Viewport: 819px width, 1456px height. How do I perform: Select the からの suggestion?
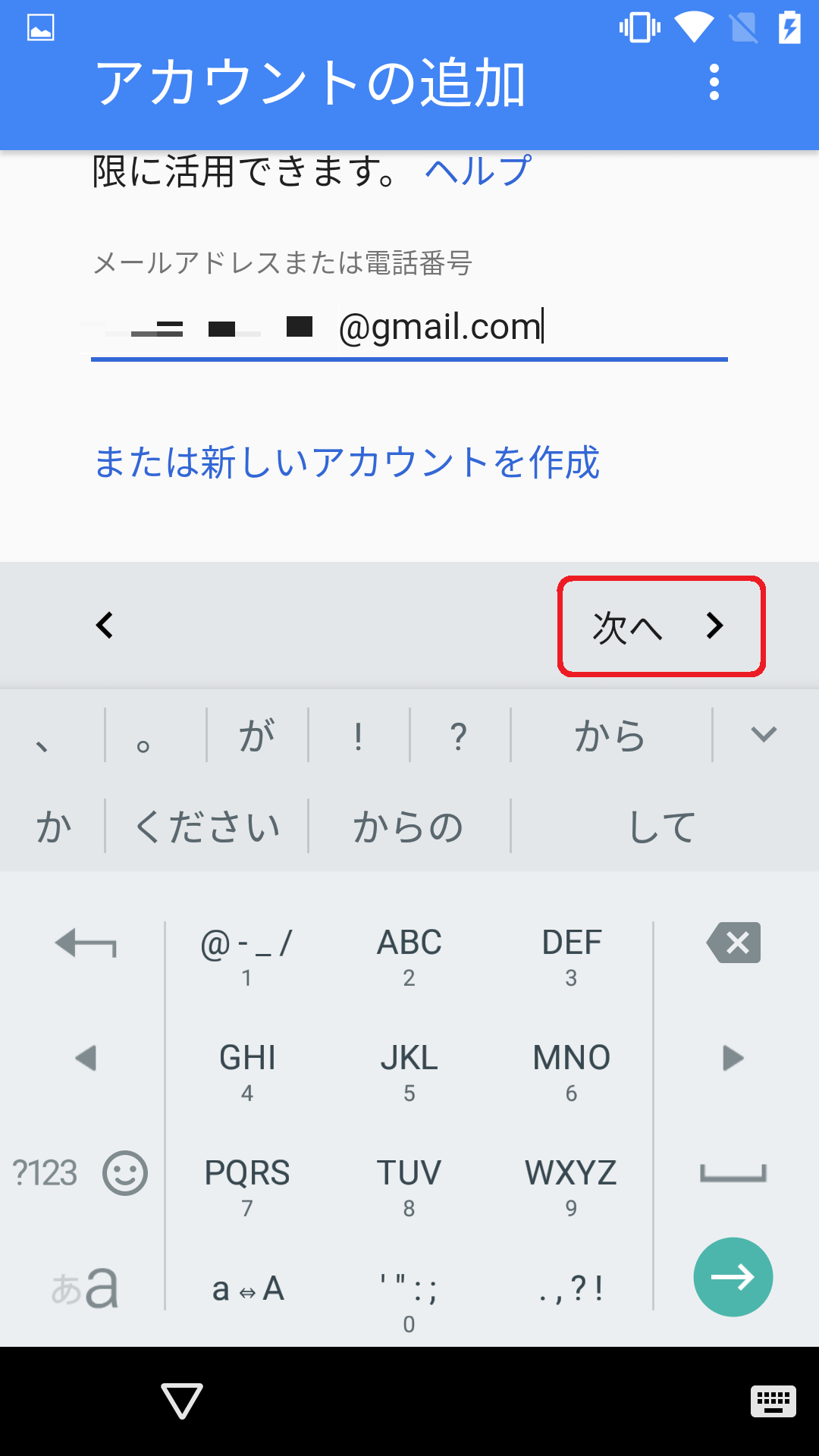(409, 827)
